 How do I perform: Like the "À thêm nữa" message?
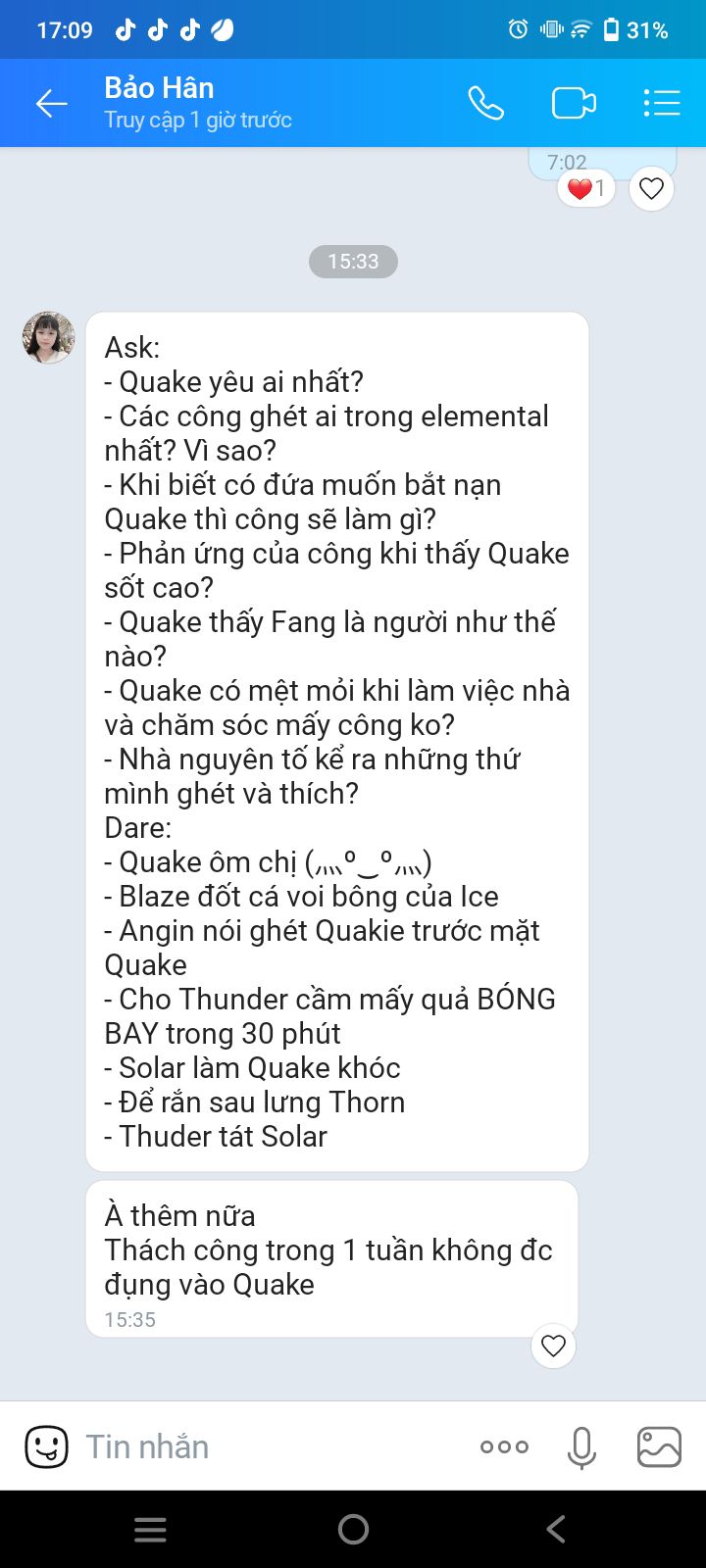[x=553, y=1346]
